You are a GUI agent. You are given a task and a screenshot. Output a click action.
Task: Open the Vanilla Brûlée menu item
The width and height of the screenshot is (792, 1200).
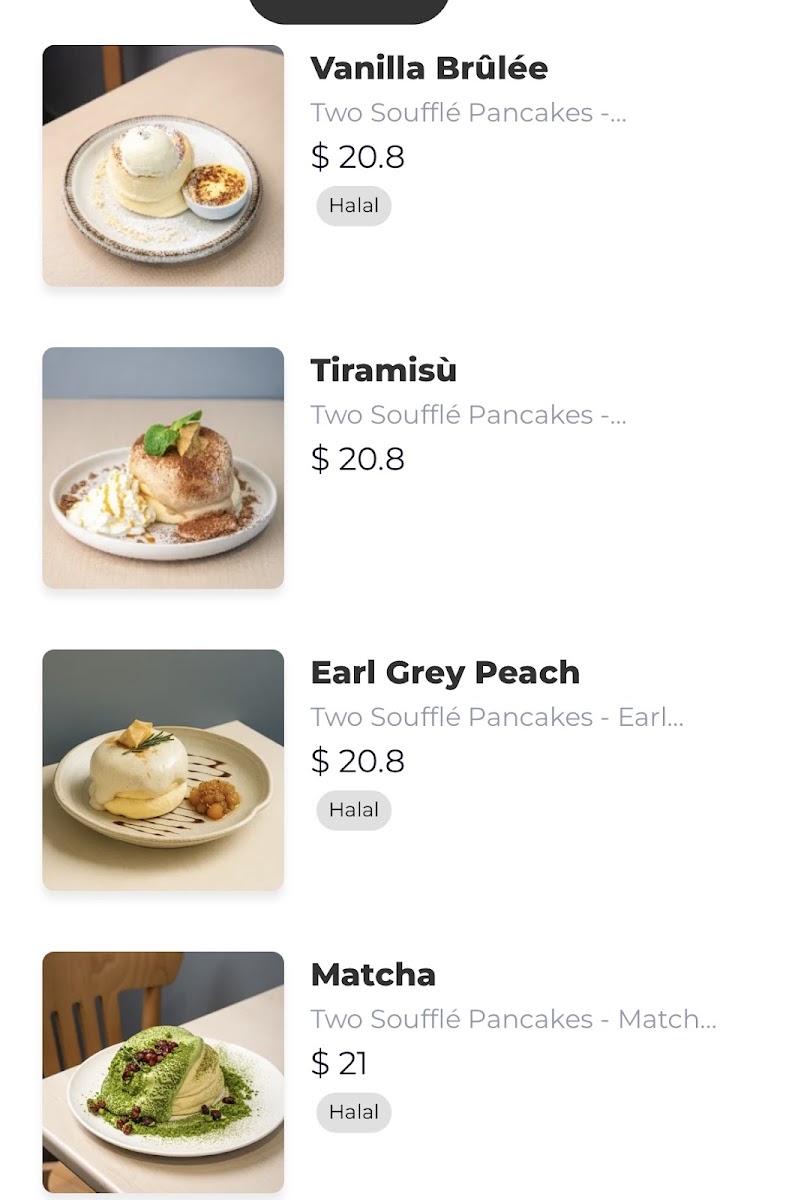pos(429,69)
